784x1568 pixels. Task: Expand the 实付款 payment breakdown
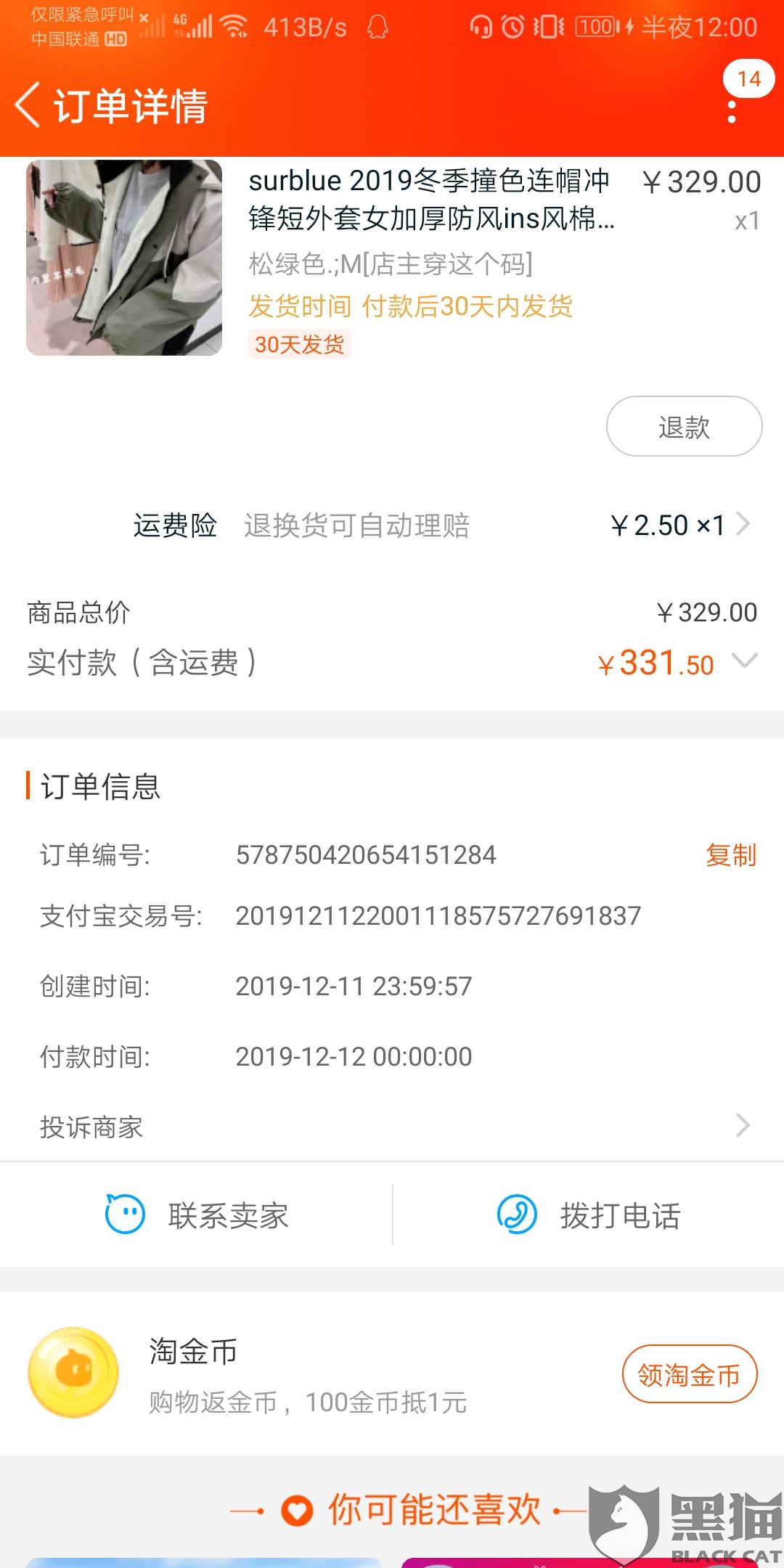tap(745, 661)
